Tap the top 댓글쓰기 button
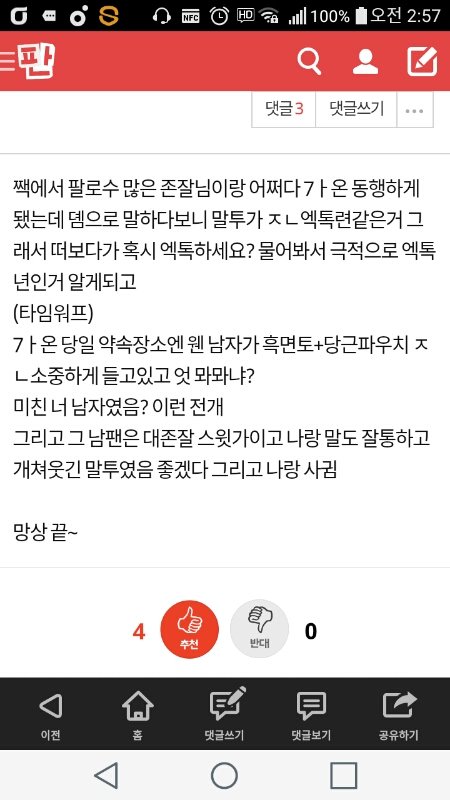Screen dimensions: 450x800 (357, 109)
